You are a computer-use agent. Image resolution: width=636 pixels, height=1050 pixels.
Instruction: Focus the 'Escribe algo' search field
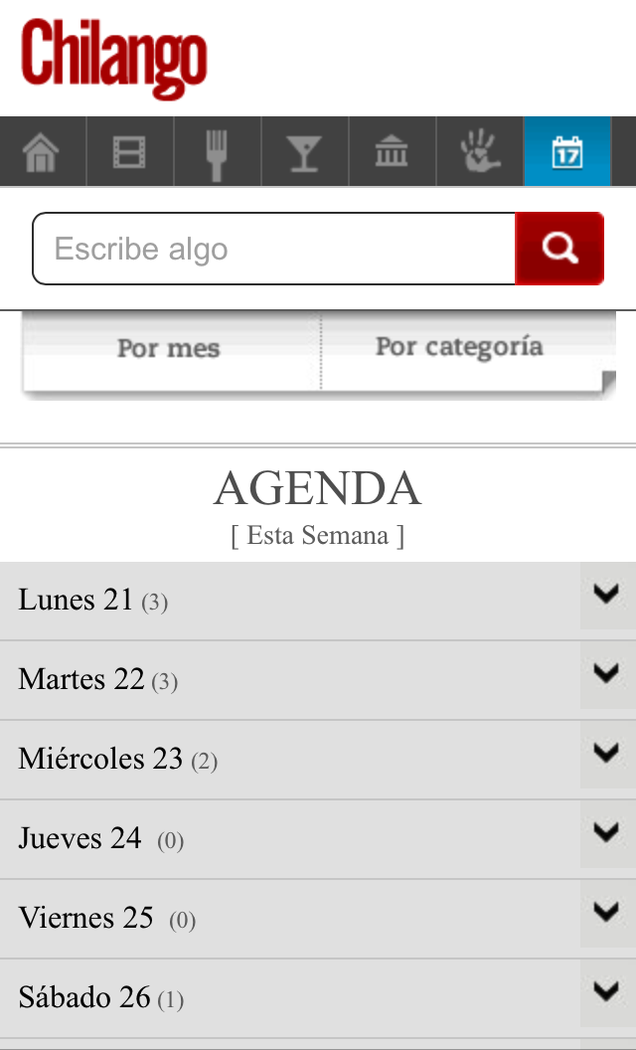click(274, 249)
